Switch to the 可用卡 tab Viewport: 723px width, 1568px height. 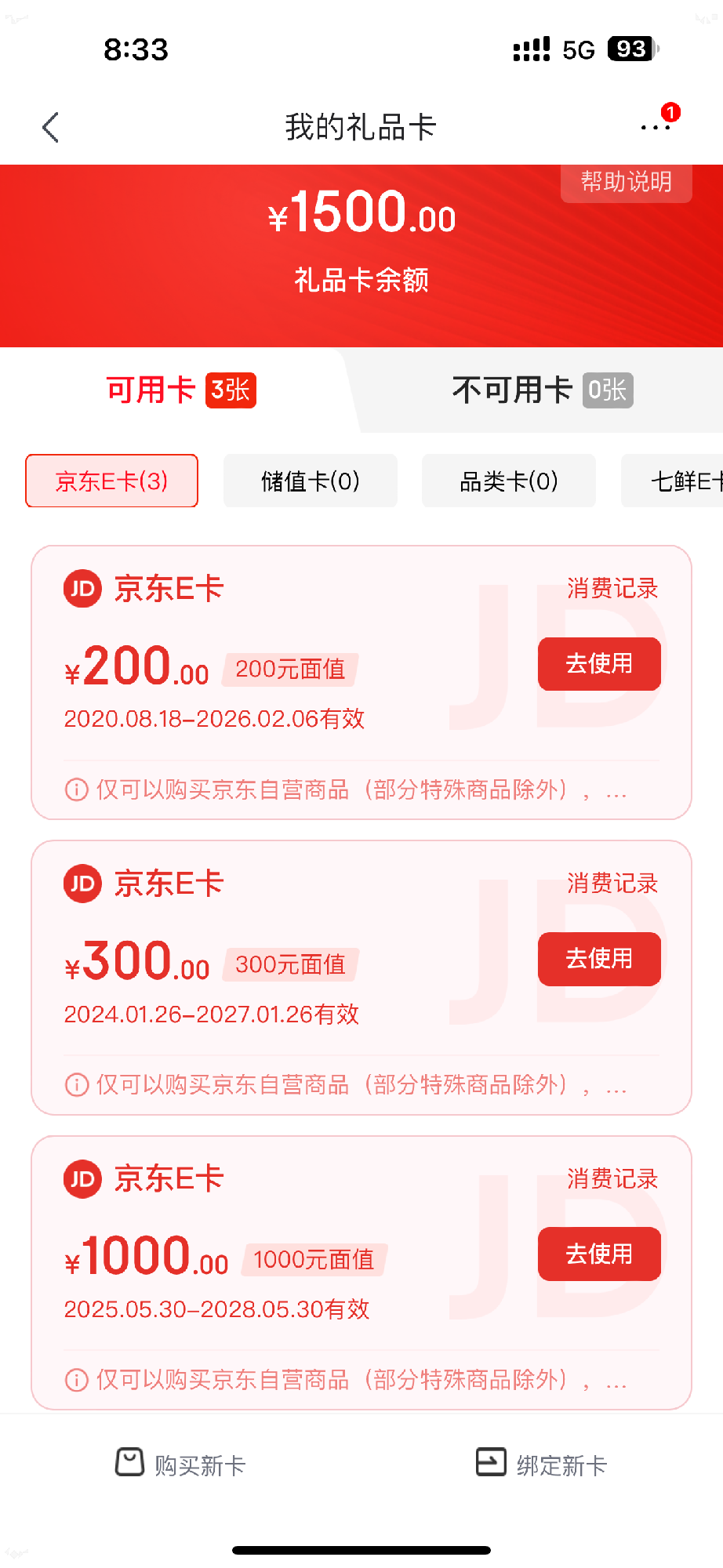[180, 390]
